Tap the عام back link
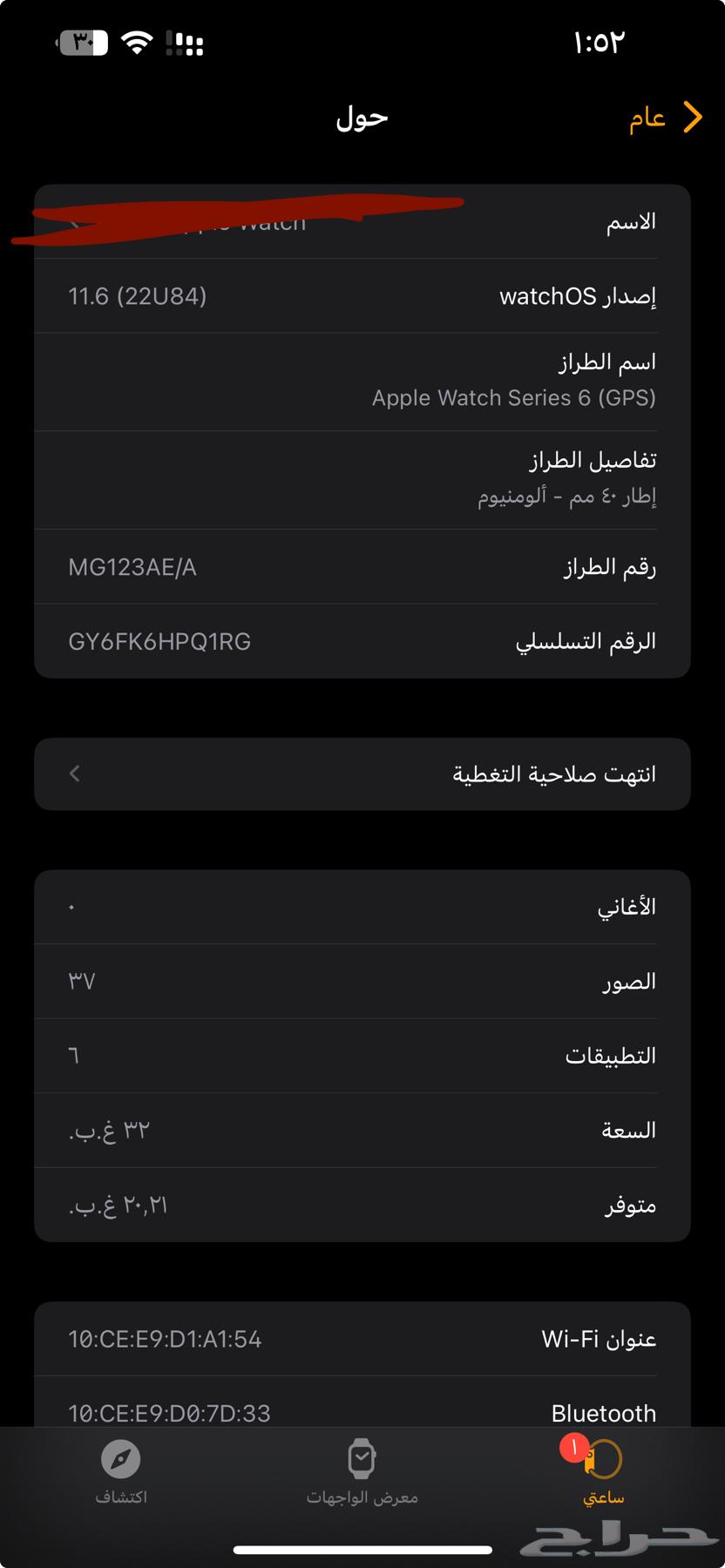This screenshot has height=1568, width=725. 649,117
